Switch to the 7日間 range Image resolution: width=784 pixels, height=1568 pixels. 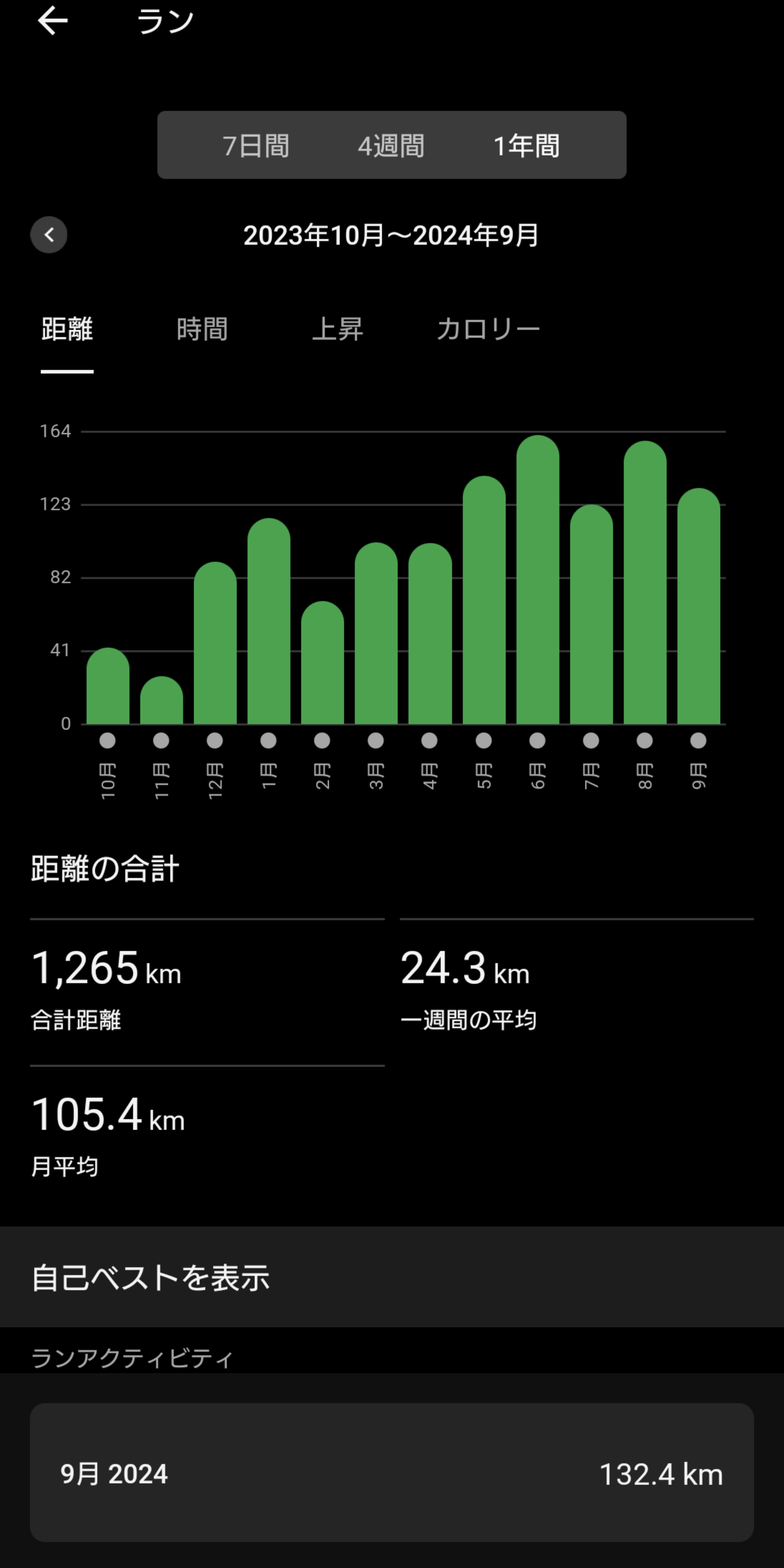(x=256, y=146)
